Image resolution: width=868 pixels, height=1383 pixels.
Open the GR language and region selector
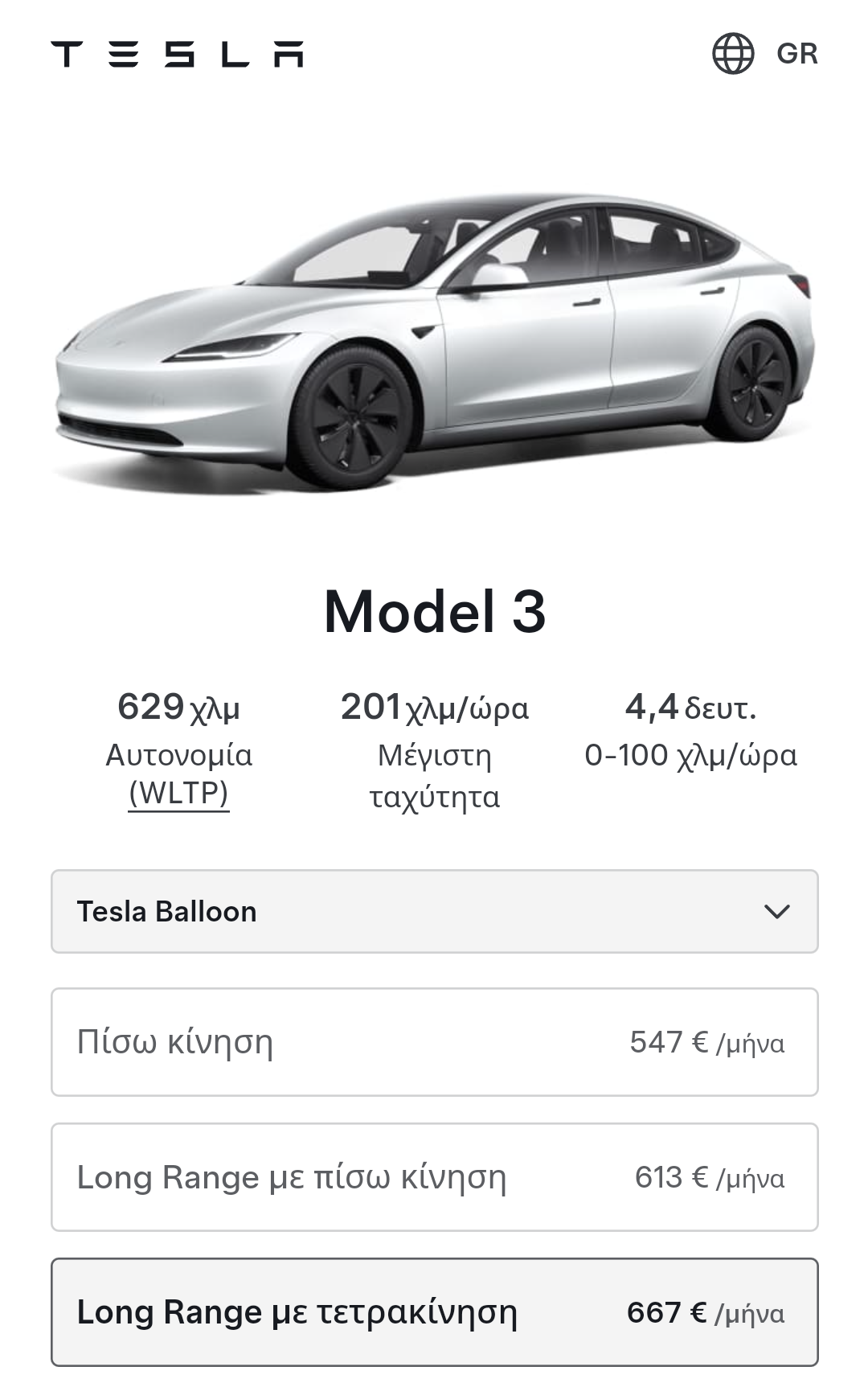[764, 54]
